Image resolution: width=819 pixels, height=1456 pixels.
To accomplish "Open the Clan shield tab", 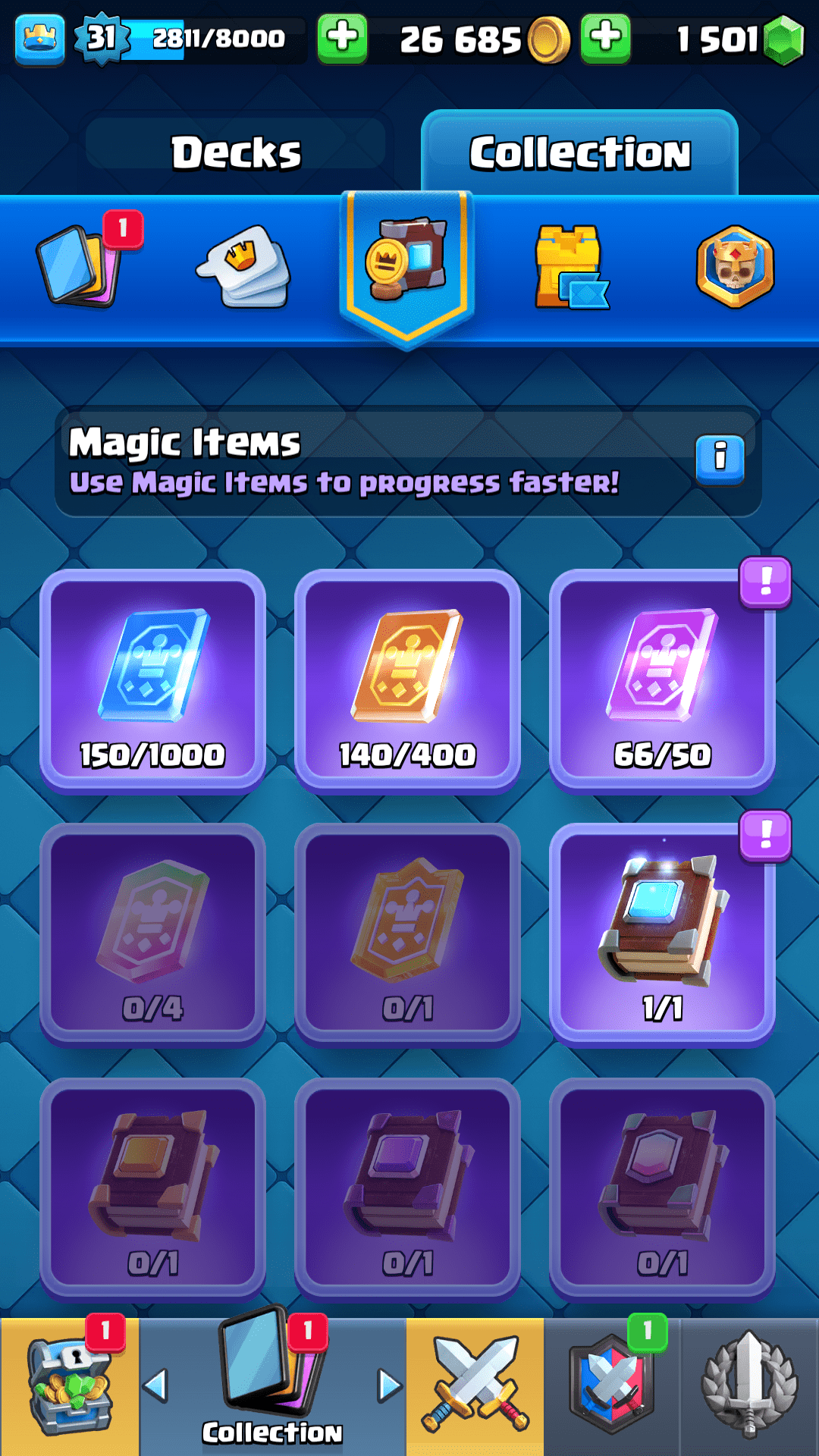I will coord(612,1387).
